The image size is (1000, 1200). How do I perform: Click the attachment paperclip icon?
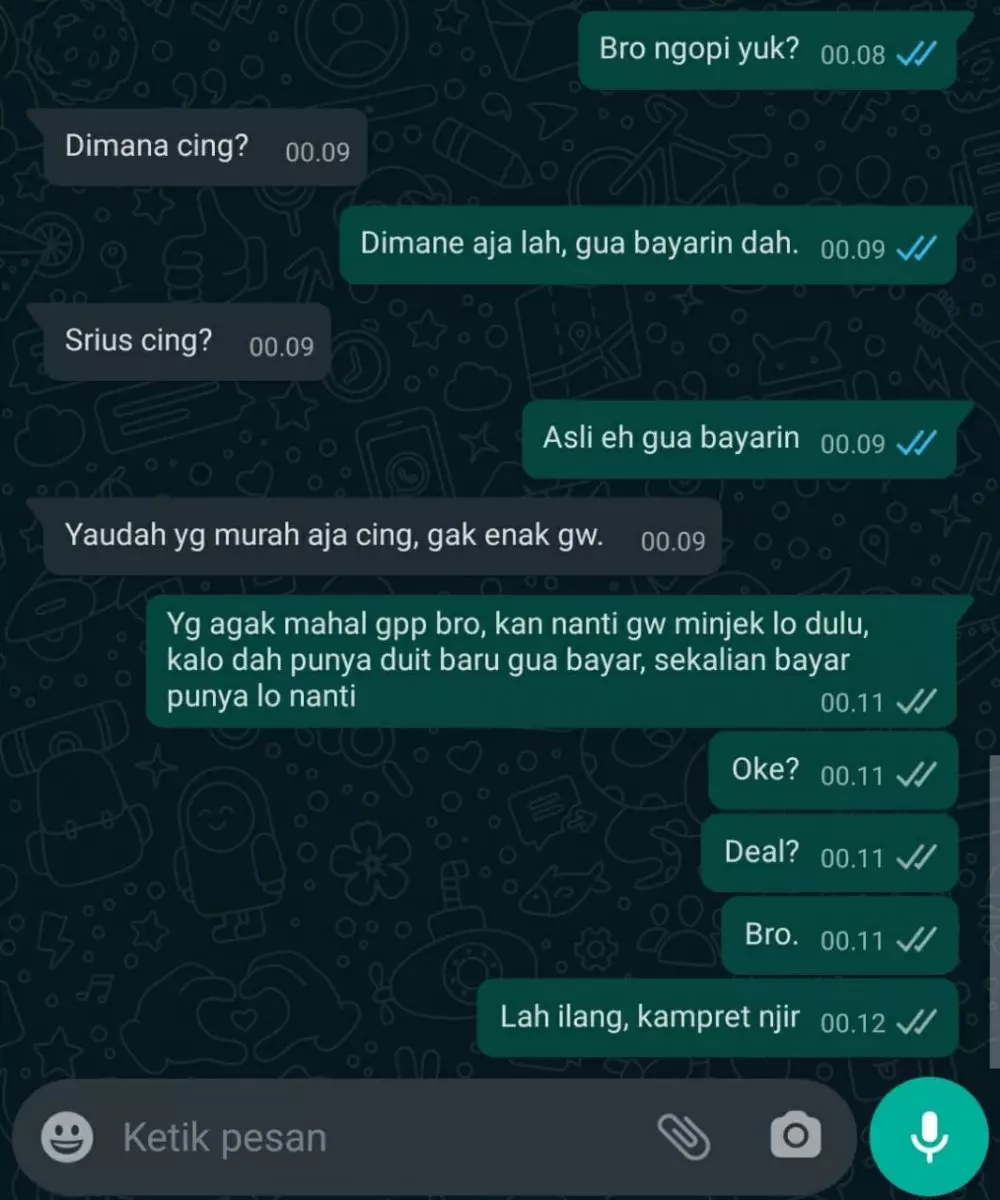point(685,1136)
